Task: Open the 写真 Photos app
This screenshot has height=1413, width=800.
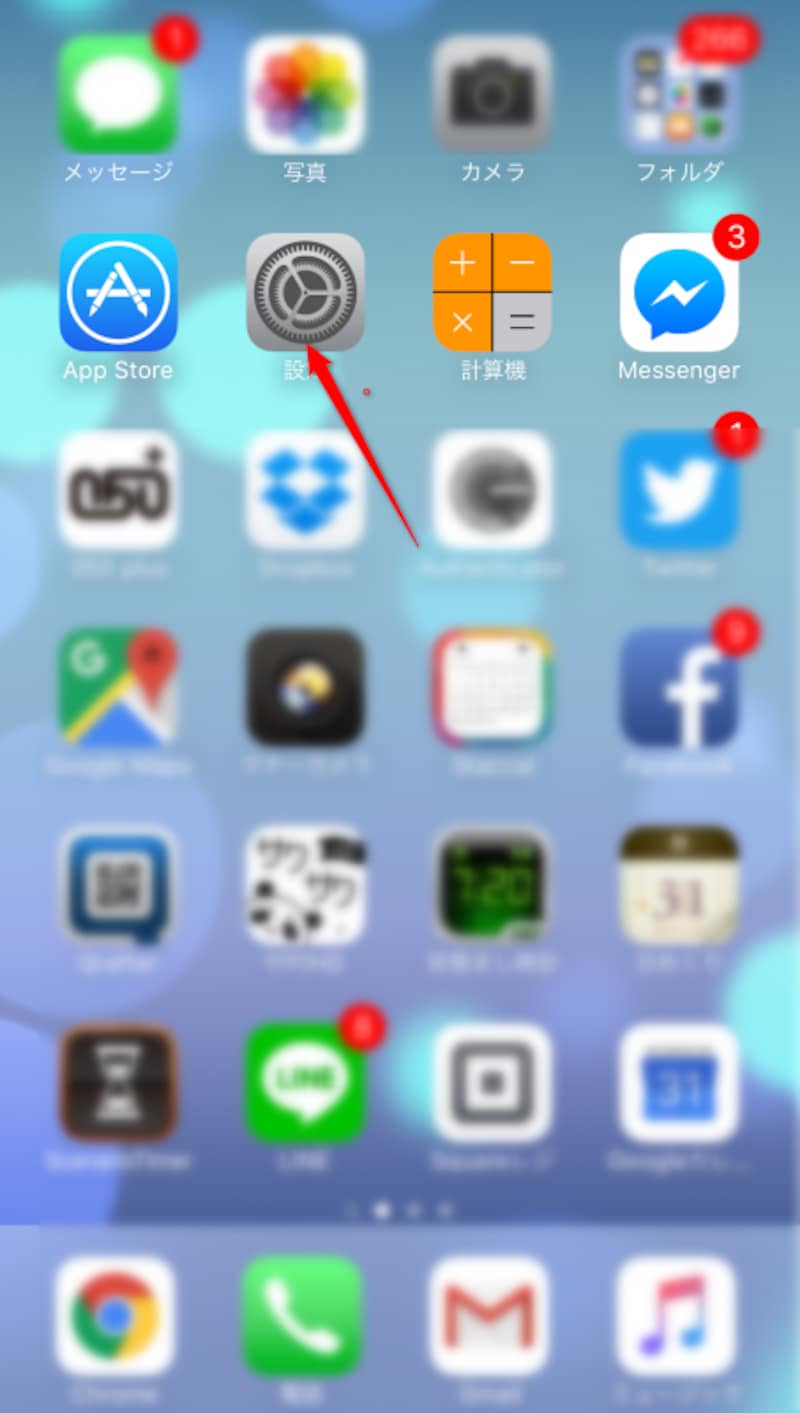Action: 305,94
